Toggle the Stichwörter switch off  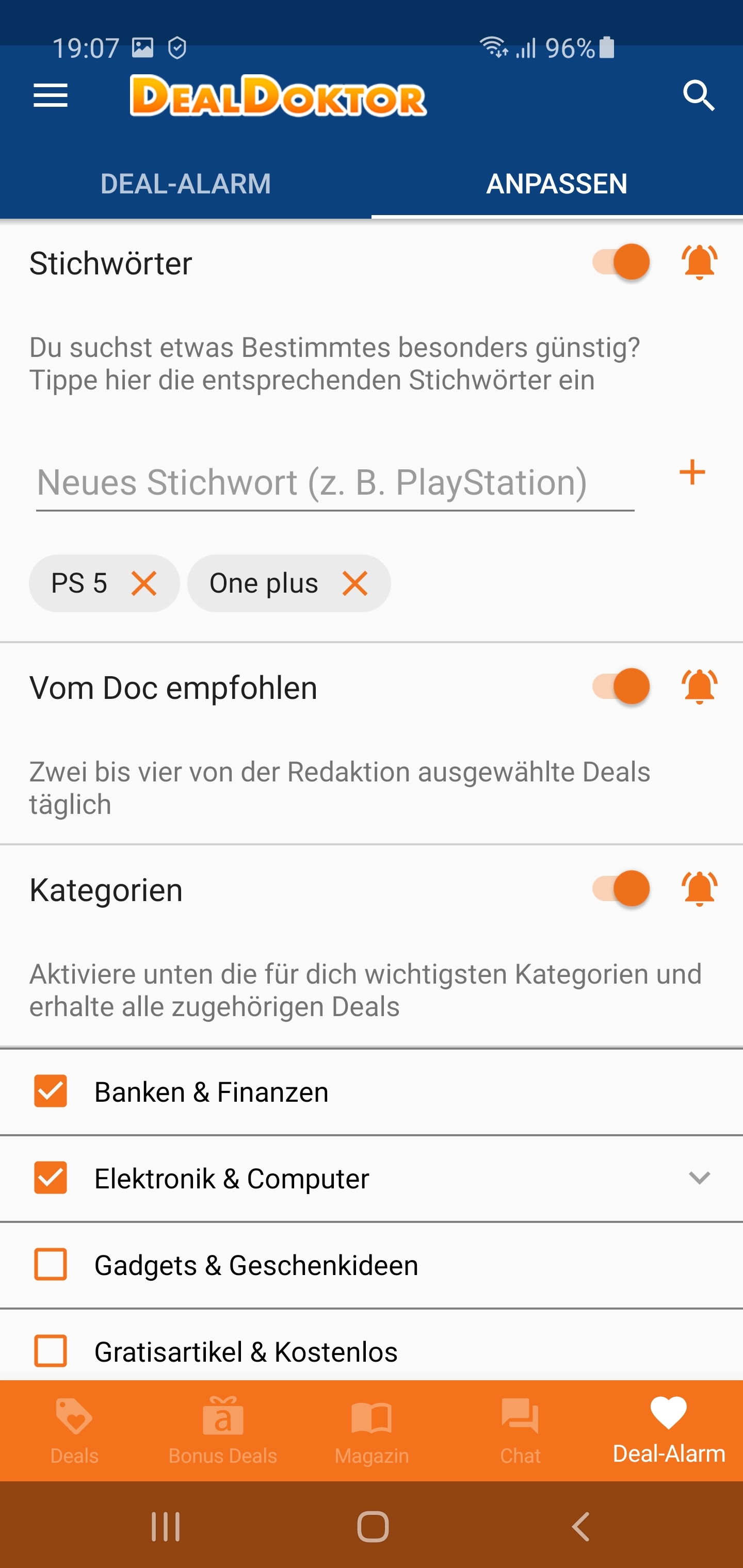tap(621, 263)
